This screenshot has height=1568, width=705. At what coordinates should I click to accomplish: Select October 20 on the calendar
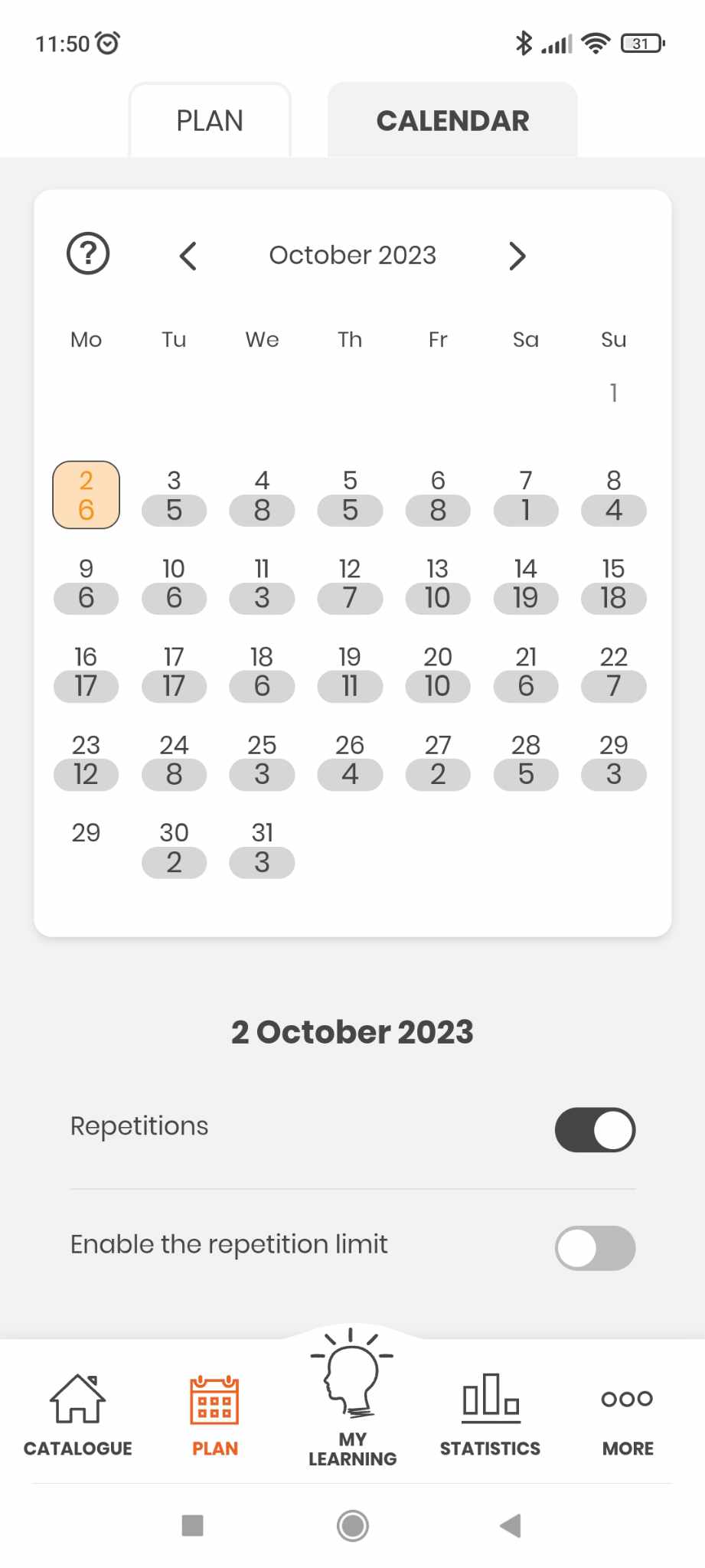[x=438, y=672]
